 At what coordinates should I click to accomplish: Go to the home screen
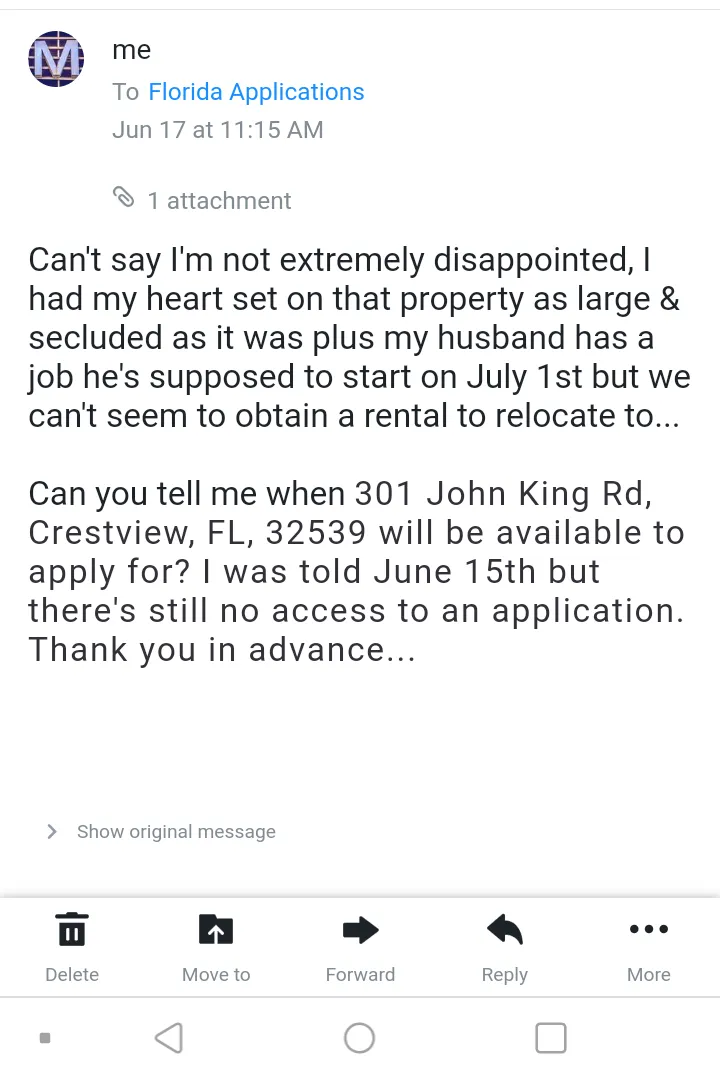pyautogui.click(x=360, y=1038)
